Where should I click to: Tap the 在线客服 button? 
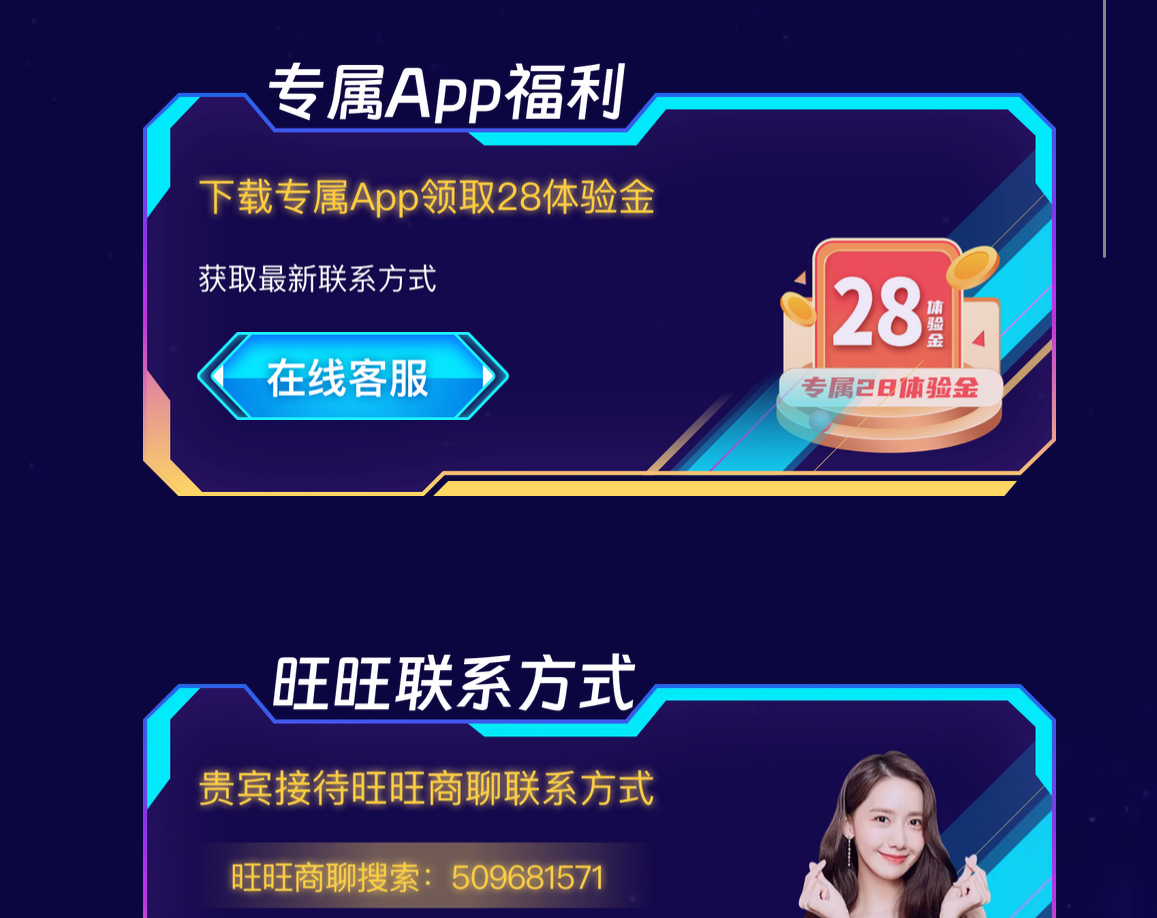[x=351, y=377]
